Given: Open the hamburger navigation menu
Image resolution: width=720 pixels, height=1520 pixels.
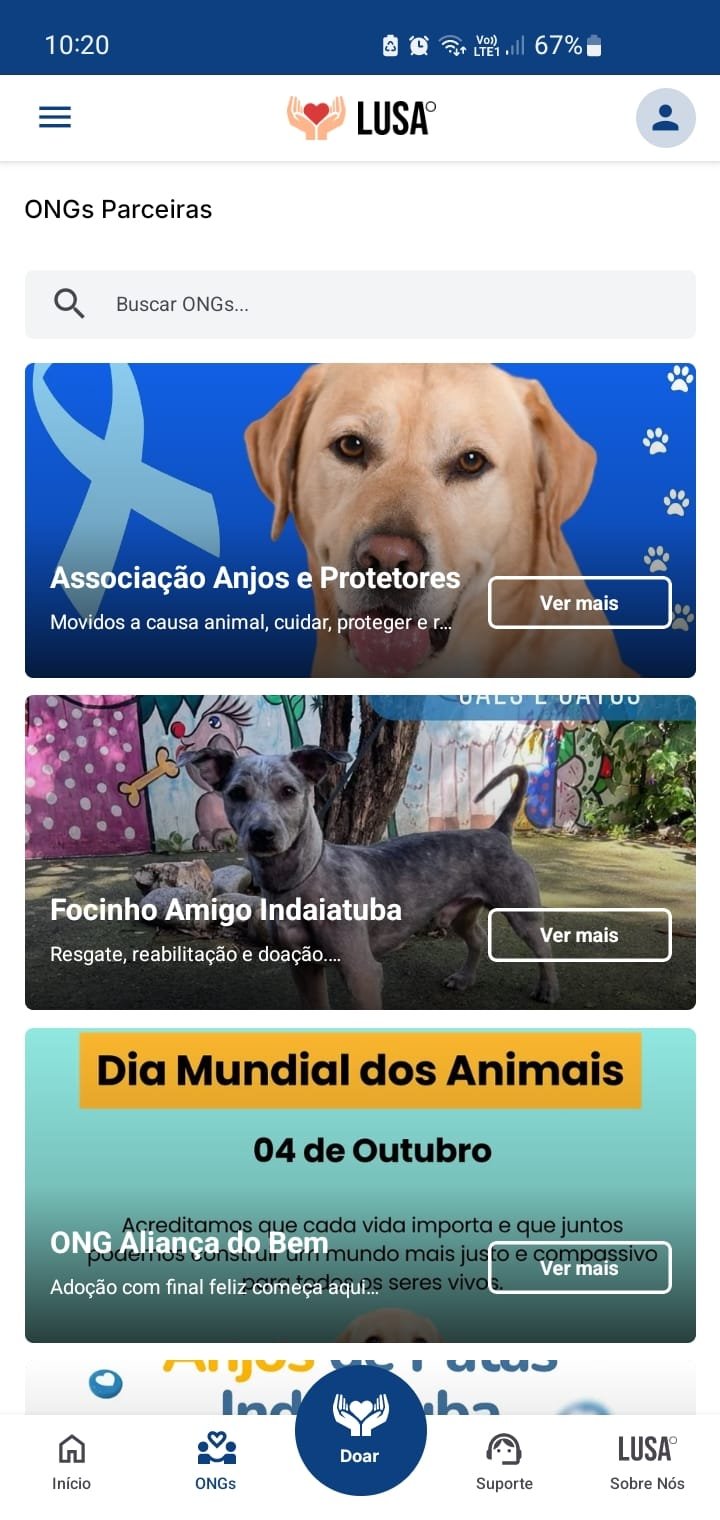Looking at the screenshot, I should (54, 116).
